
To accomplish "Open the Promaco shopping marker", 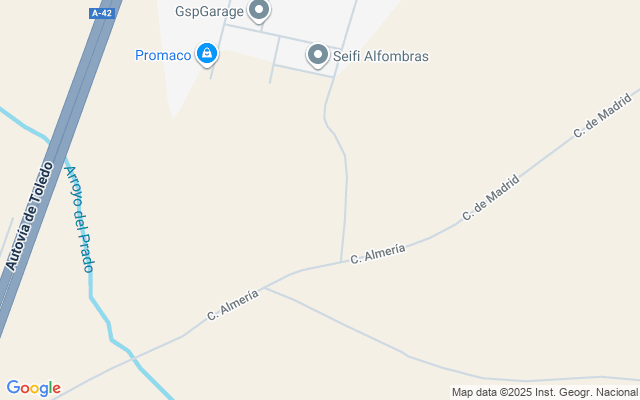I will coord(206,53).
